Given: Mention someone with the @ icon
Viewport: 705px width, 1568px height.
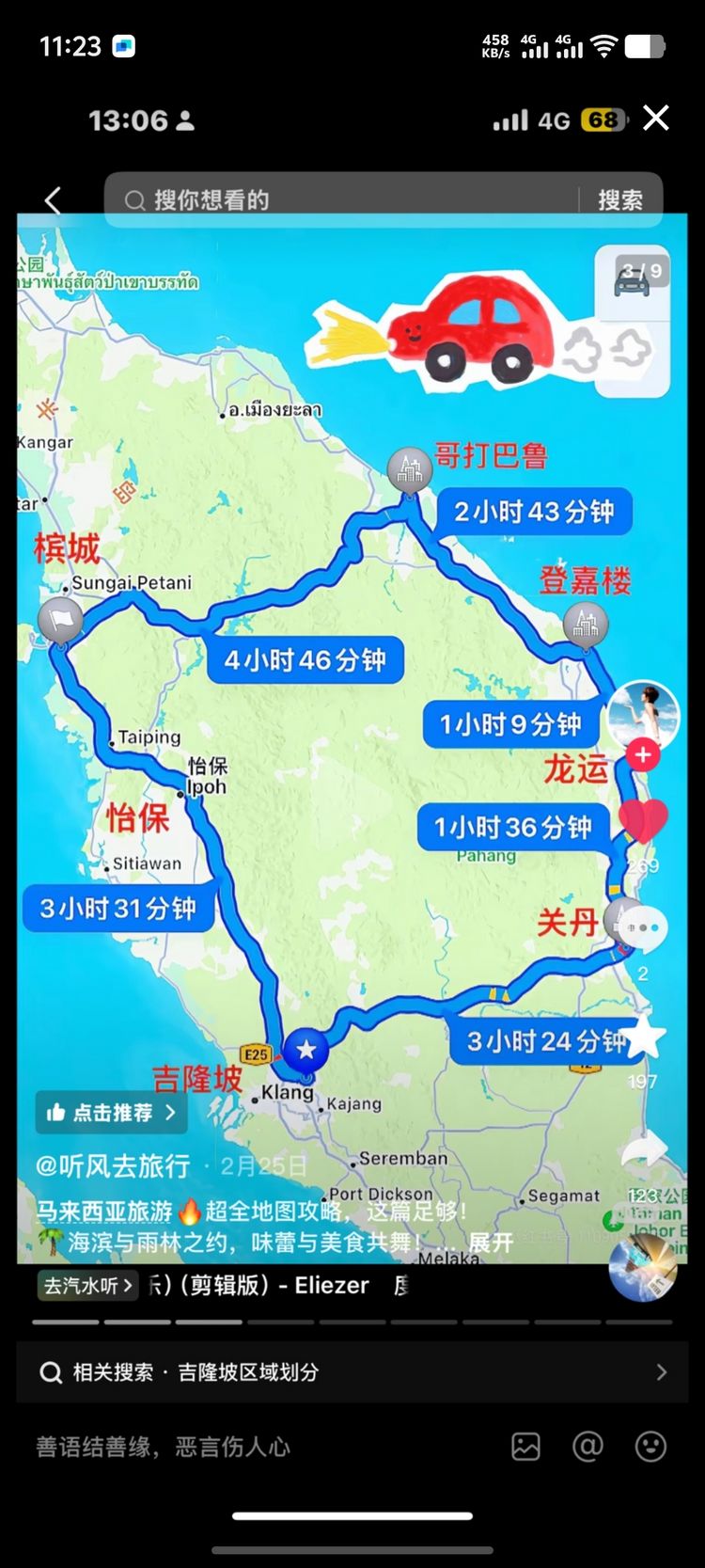Looking at the screenshot, I should tap(587, 1447).
